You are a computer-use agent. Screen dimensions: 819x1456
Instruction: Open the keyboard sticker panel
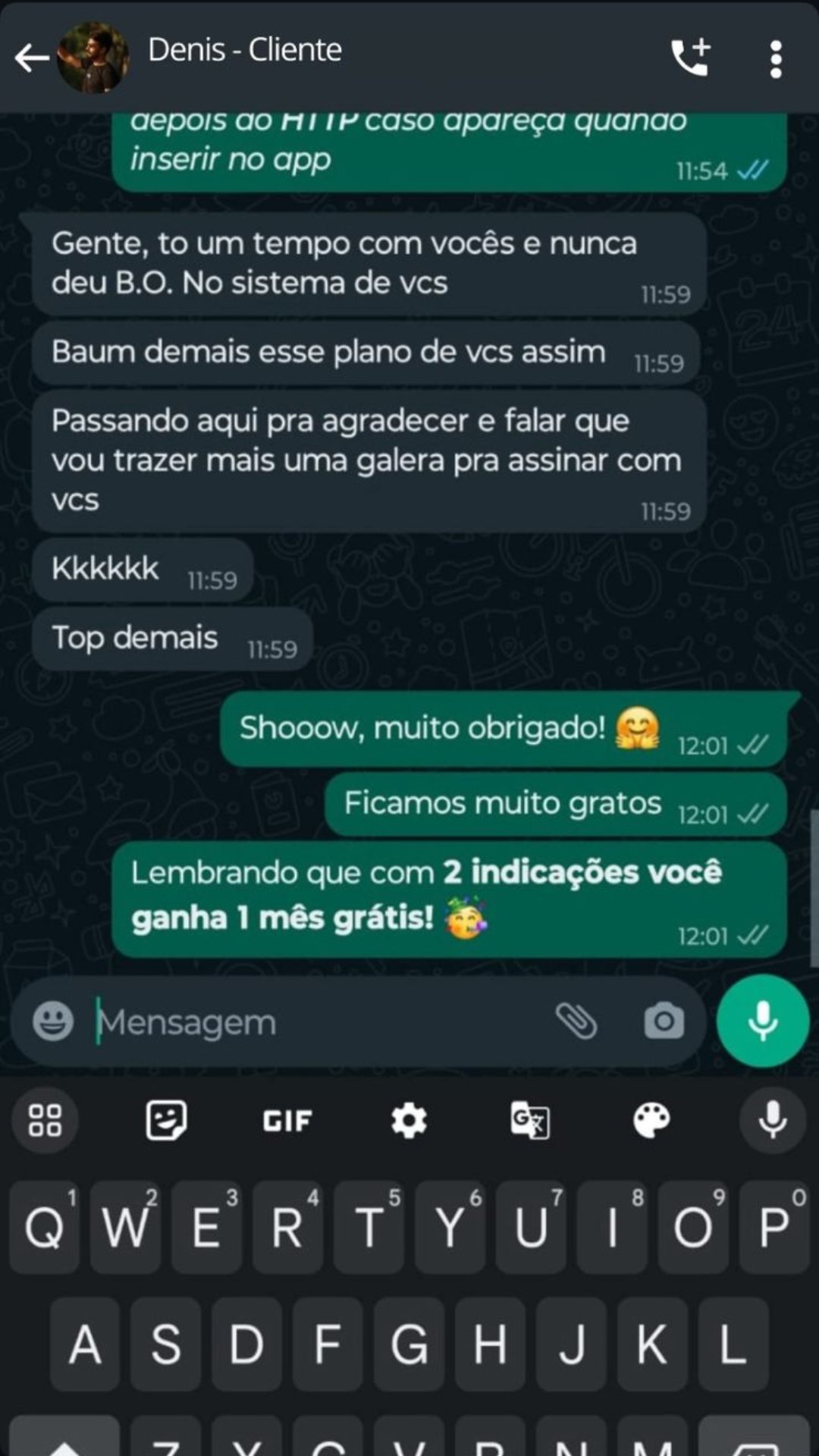[x=166, y=1120]
